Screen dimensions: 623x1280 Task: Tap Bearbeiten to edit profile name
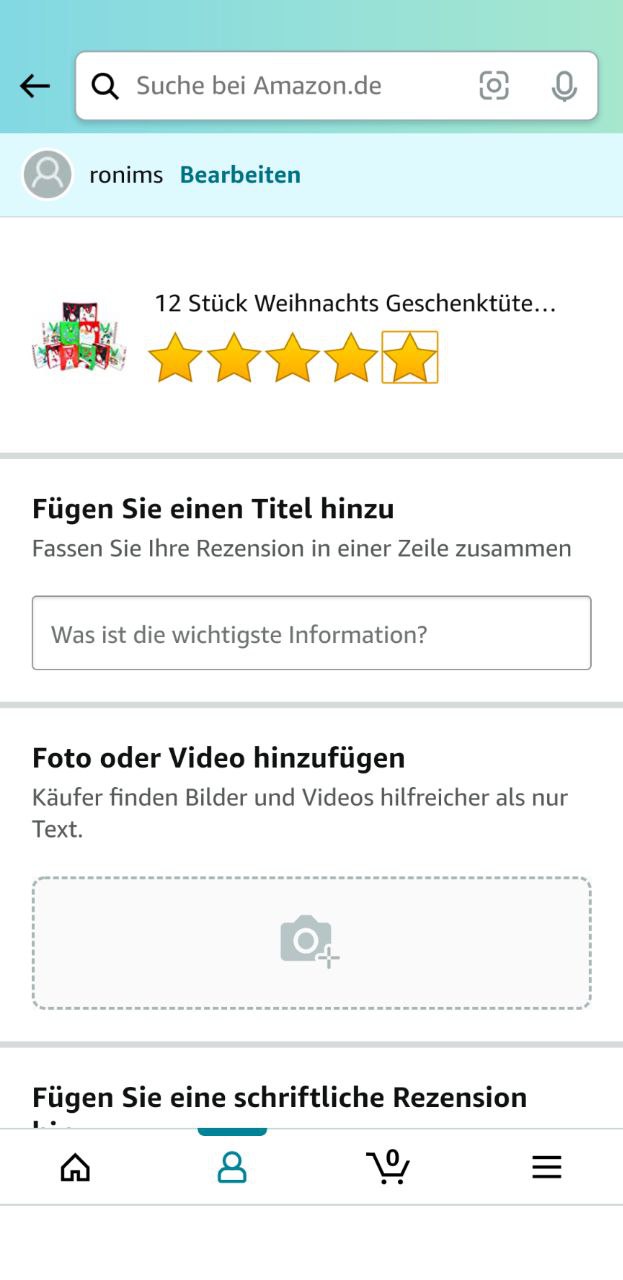[240, 175]
